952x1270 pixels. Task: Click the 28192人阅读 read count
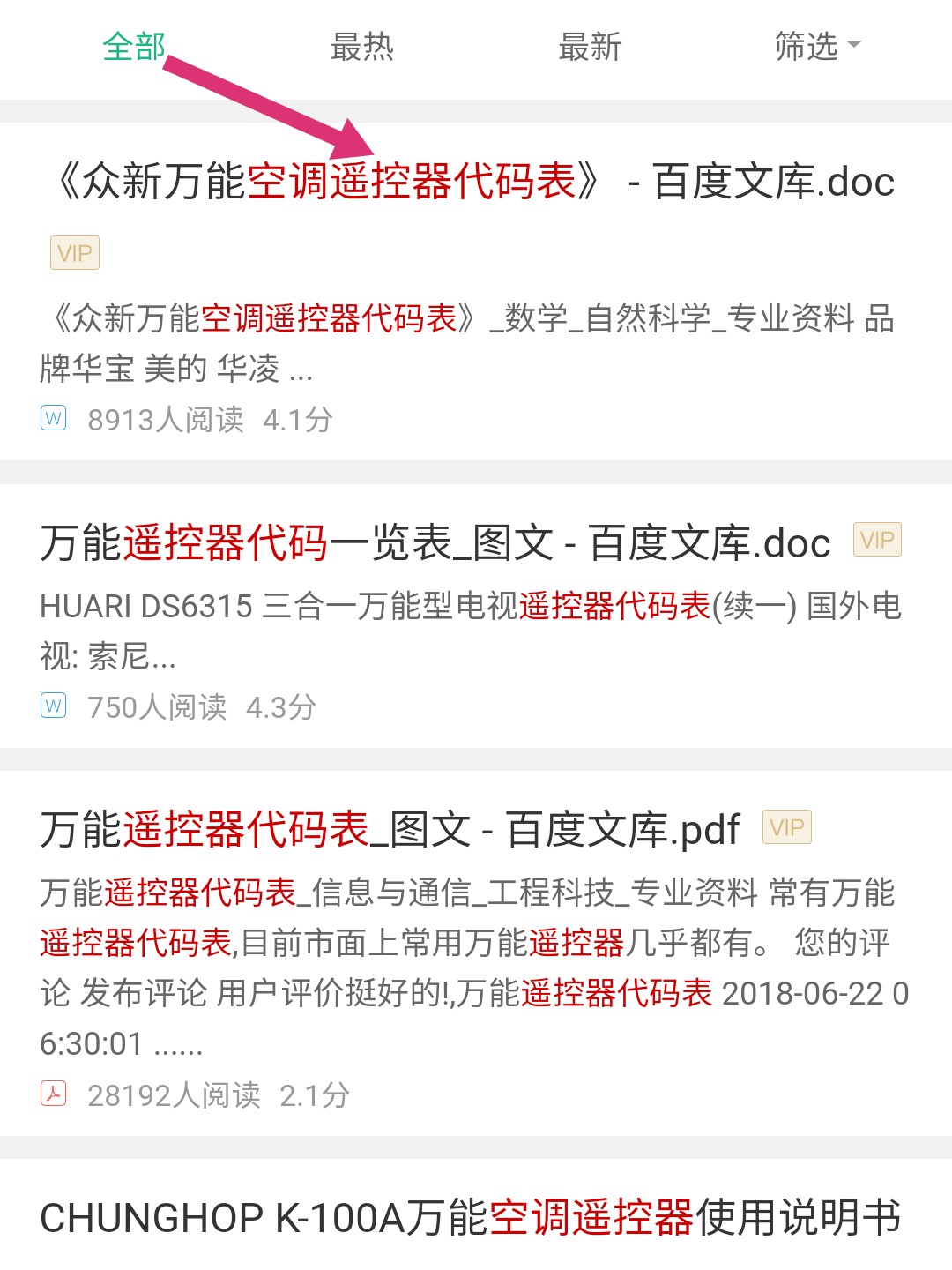pos(174,1094)
